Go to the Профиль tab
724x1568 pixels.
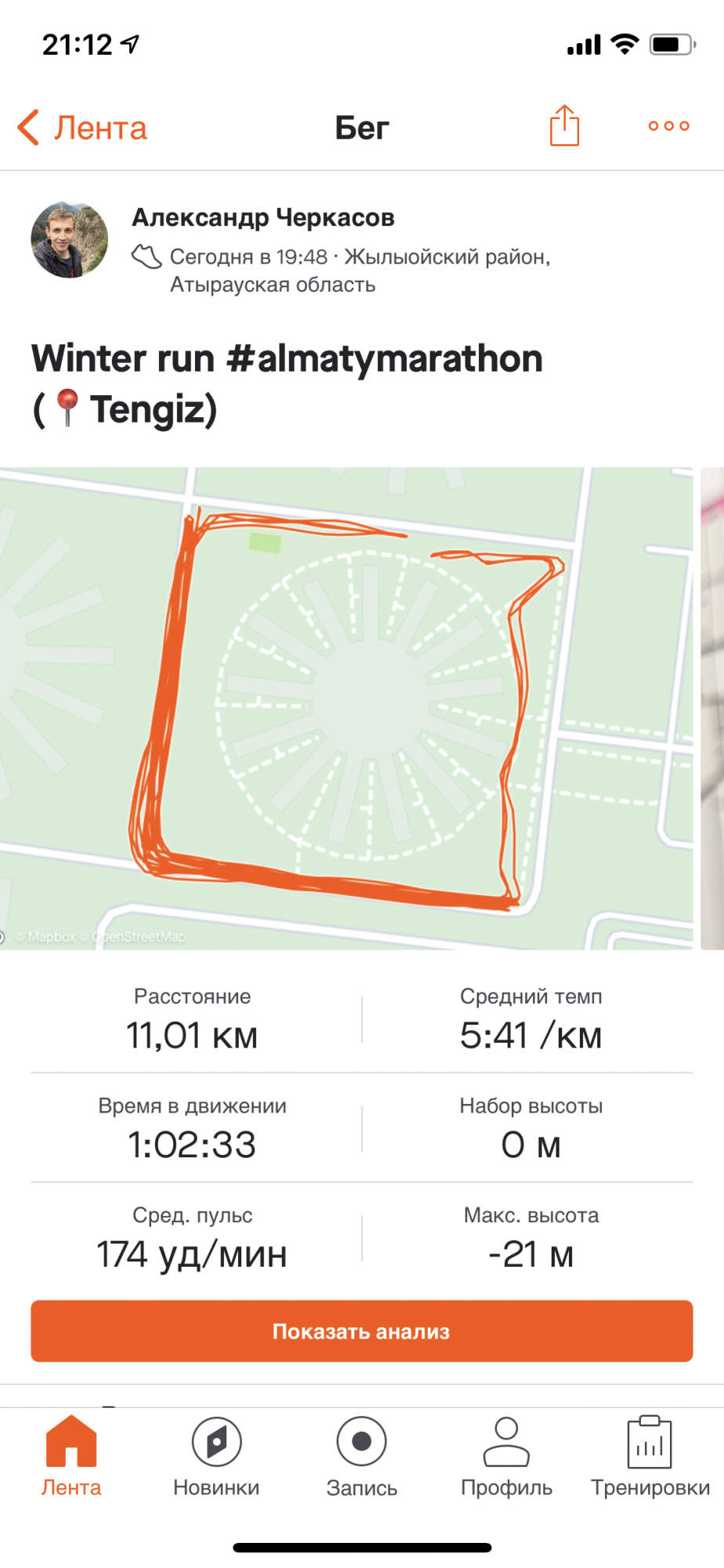pos(506,1455)
